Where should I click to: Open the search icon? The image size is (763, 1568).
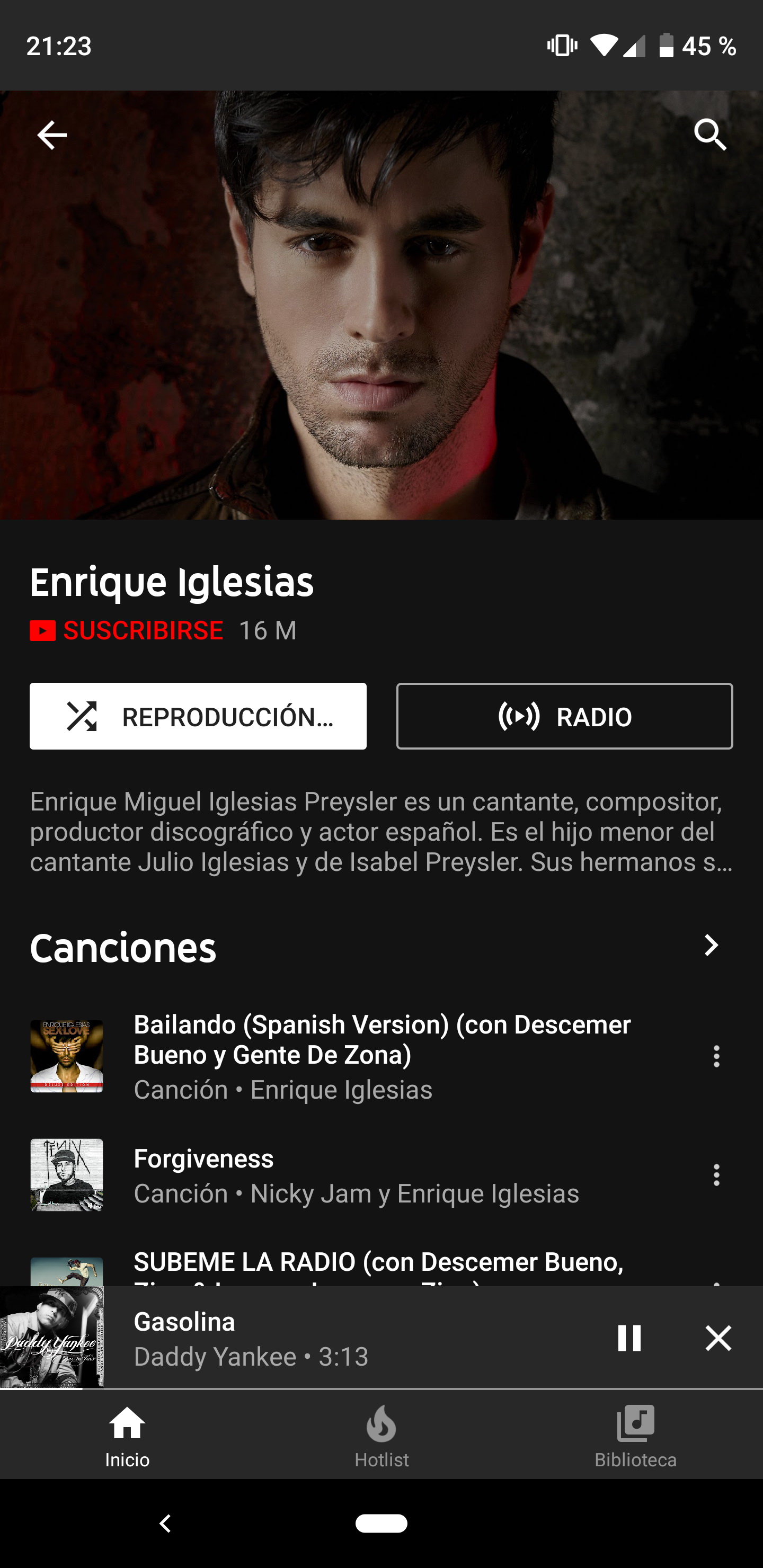point(710,135)
